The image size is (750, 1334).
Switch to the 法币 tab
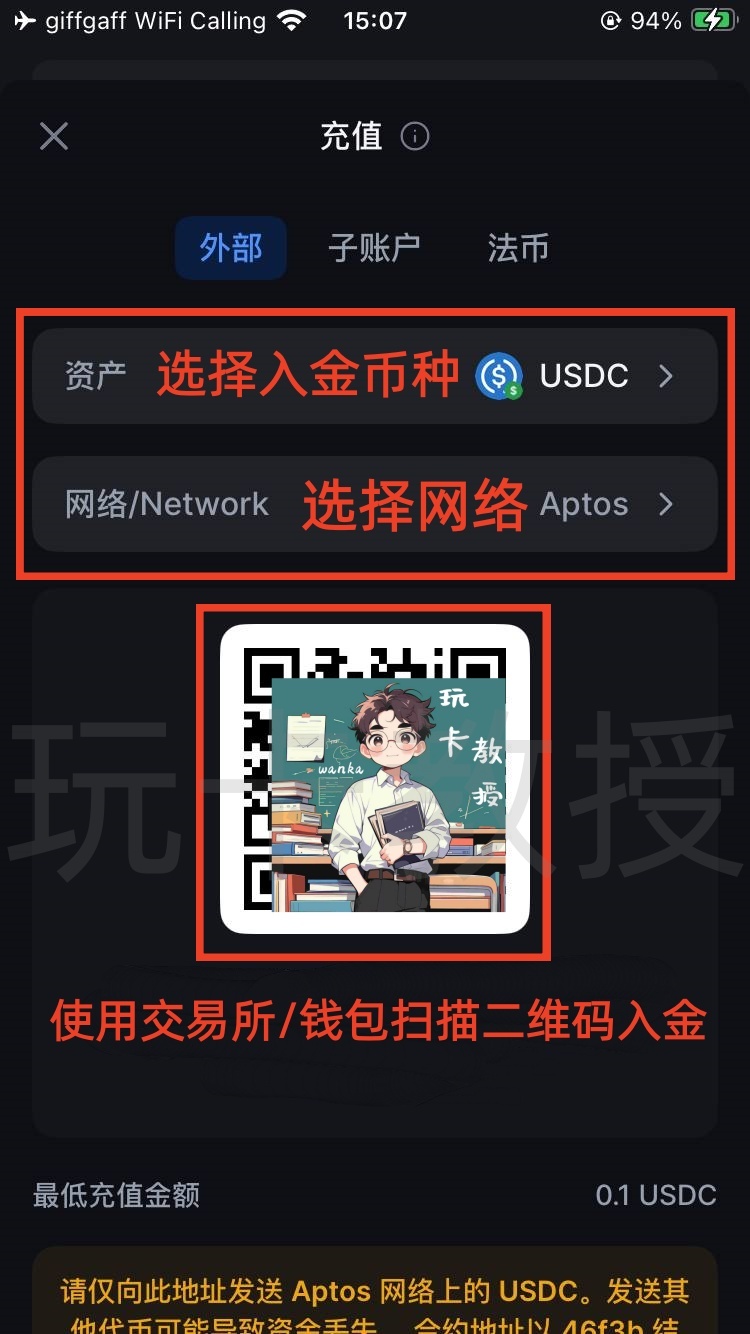(x=518, y=248)
